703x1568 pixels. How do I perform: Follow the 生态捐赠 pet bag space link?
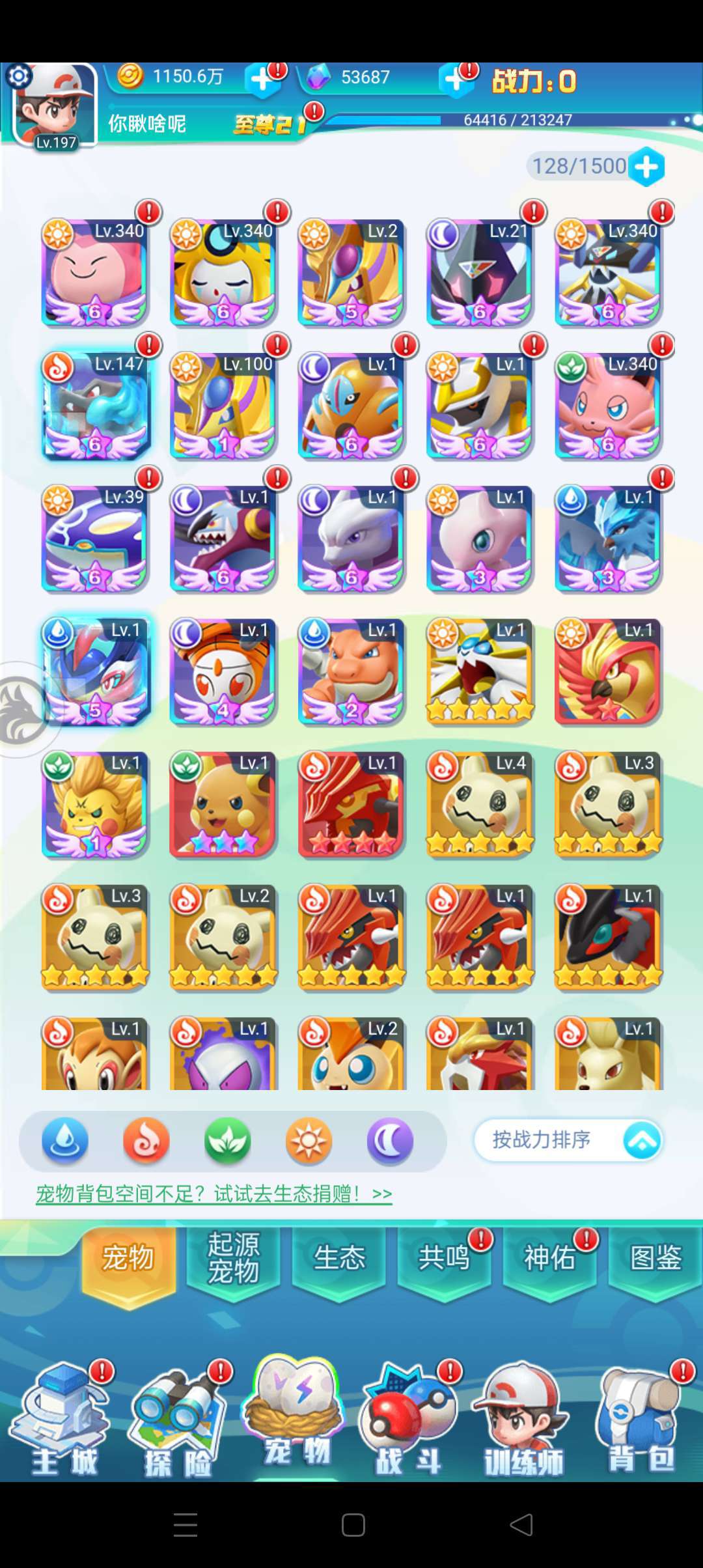pos(214,1194)
